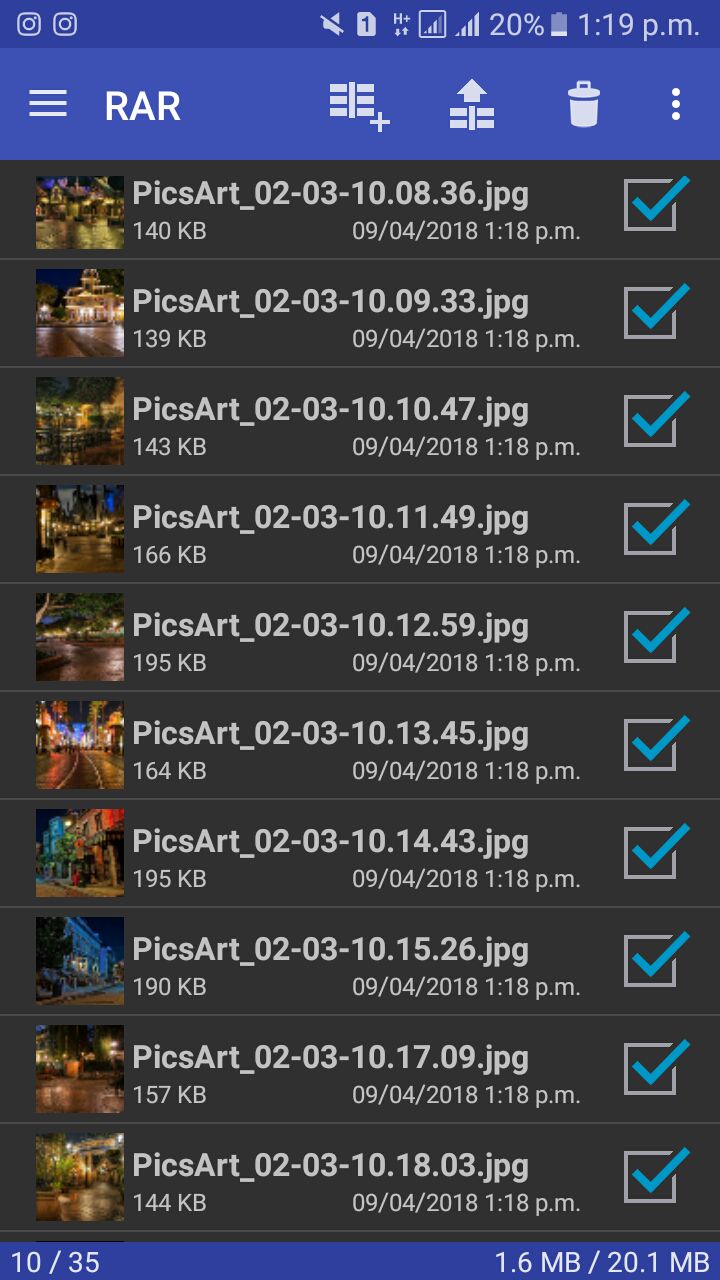The image size is (720, 1280).
Task: Delete selected files with trash icon
Action: (583, 105)
